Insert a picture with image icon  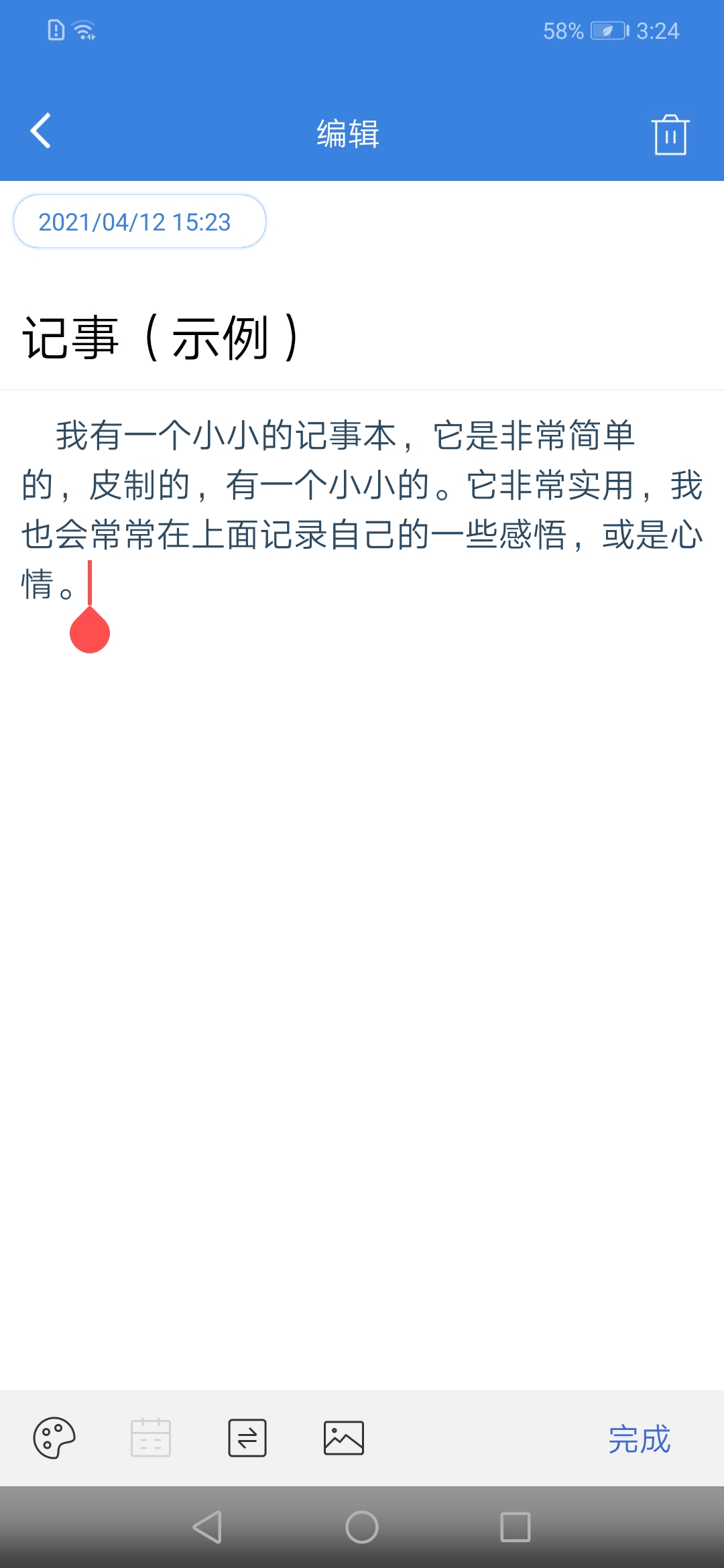click(344, 1438)
